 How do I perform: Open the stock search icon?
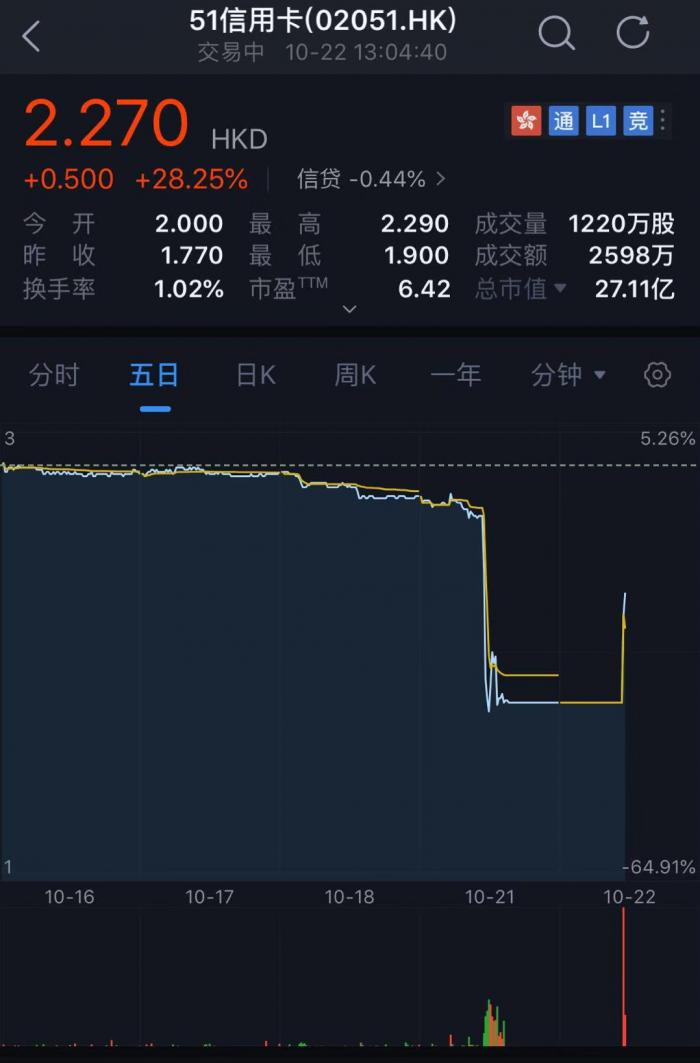point(556,34)
